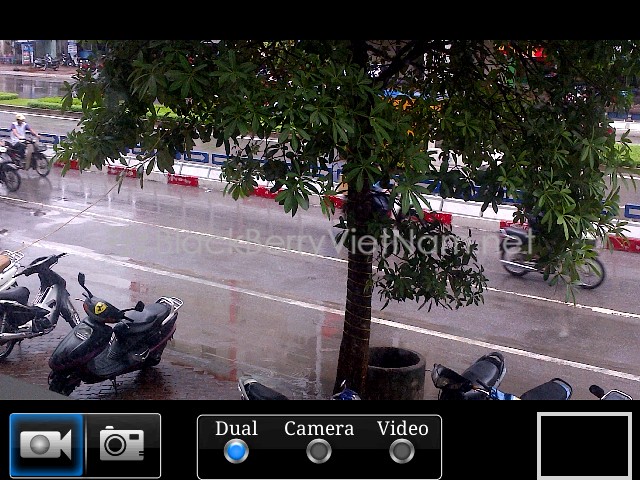
Task: Switch to video camera mode
Action: coord(46,445)
